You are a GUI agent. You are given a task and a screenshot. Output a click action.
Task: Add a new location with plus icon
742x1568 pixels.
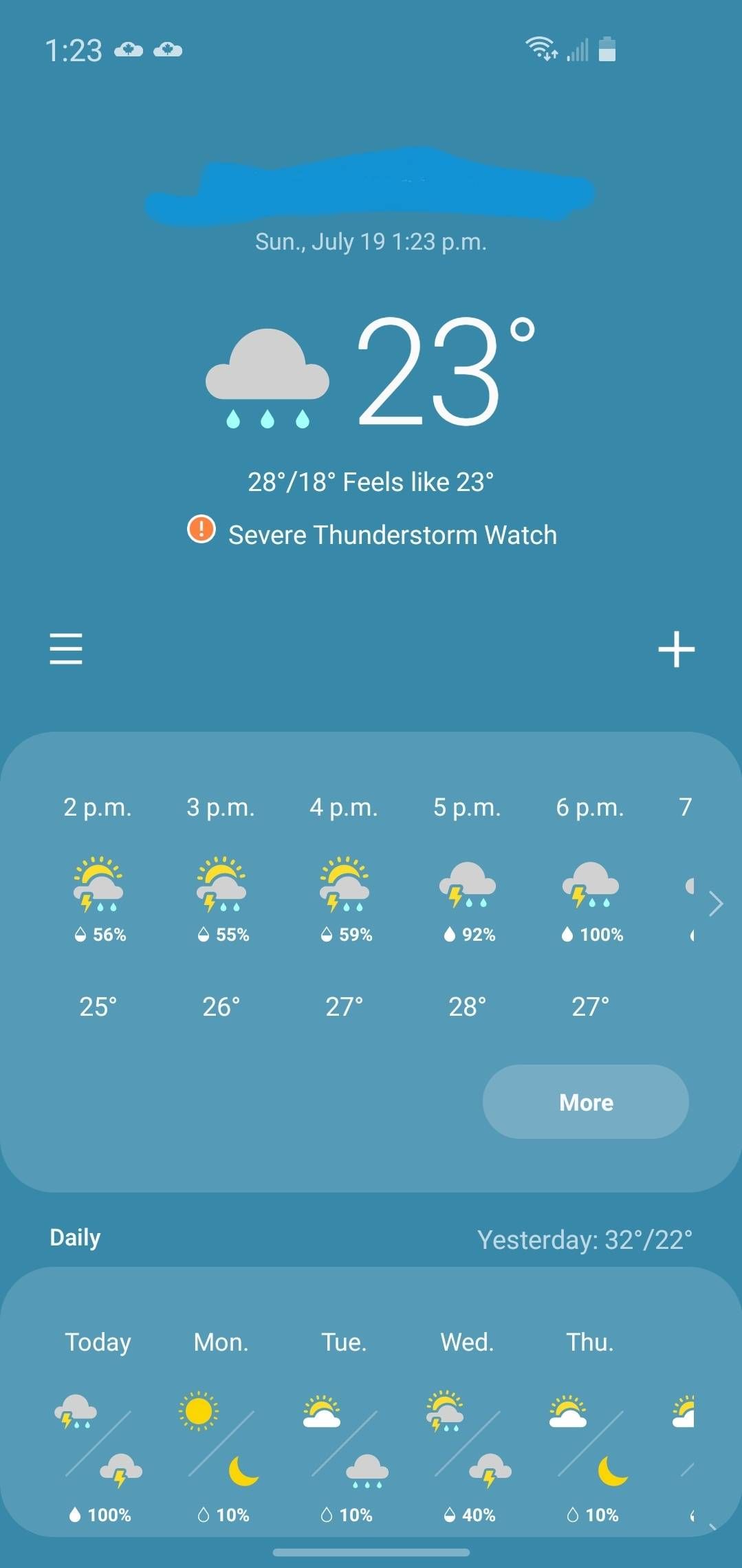[676, 649]
